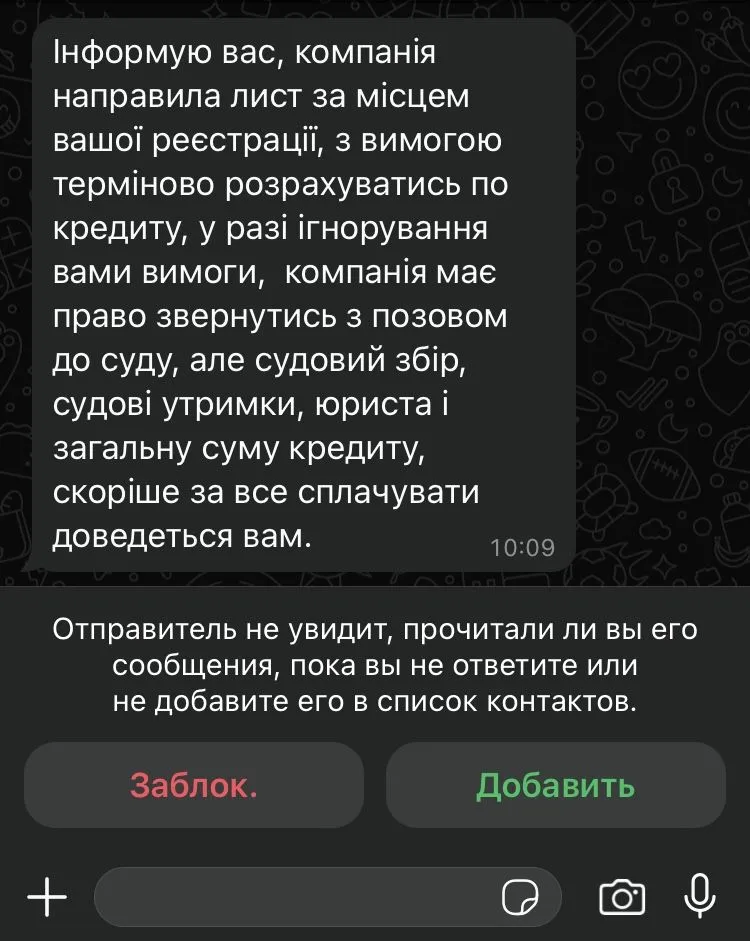
Task: Block the sender with Заблок. button
Action: (194, 785)
